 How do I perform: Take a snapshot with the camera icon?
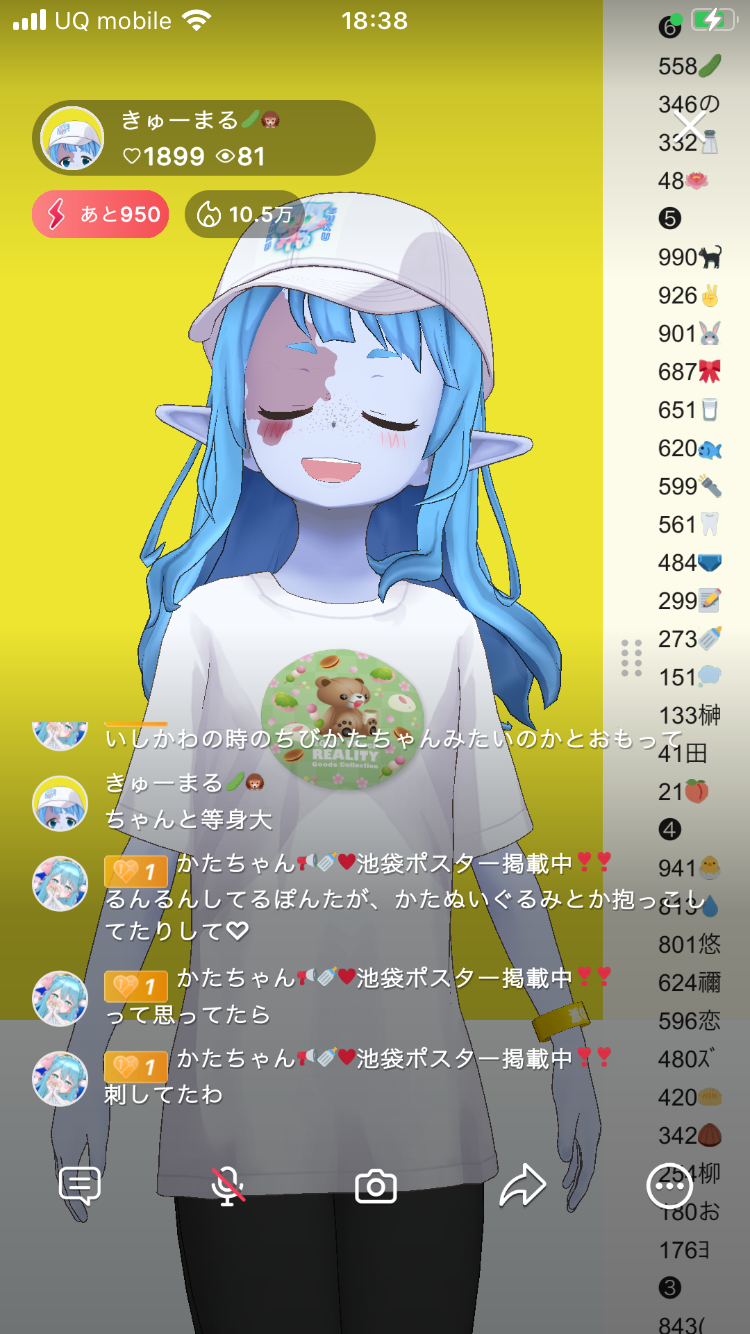pos(376,1187)
